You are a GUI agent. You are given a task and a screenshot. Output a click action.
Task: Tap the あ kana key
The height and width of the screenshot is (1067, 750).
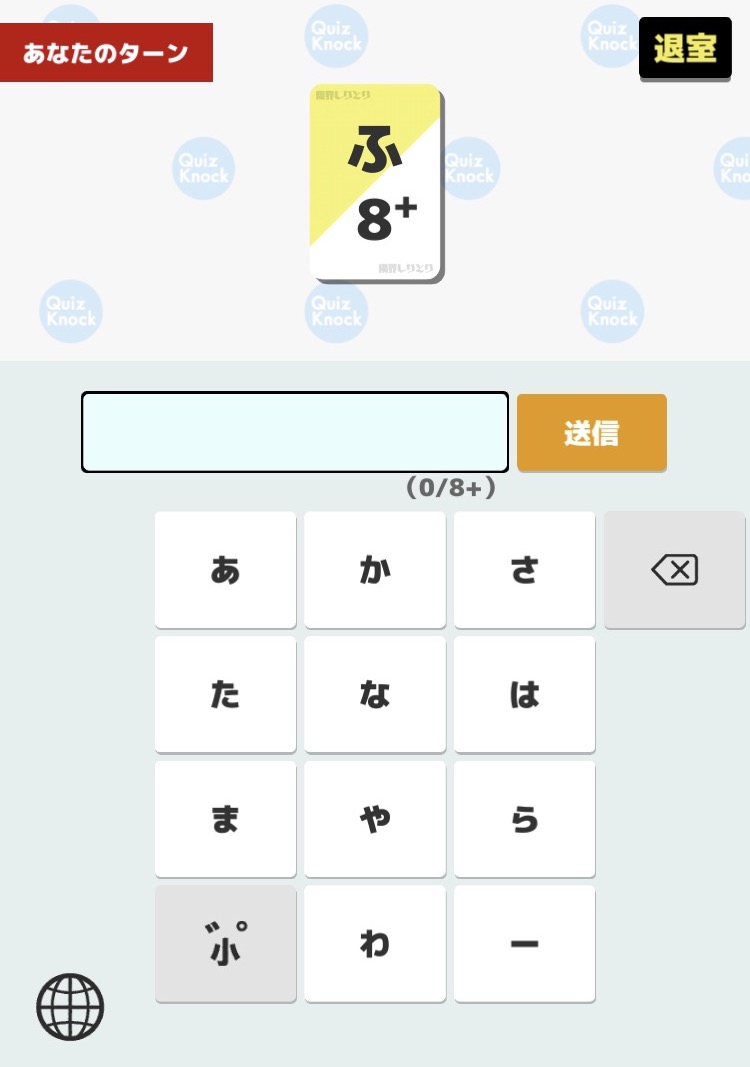click(225, 569)
